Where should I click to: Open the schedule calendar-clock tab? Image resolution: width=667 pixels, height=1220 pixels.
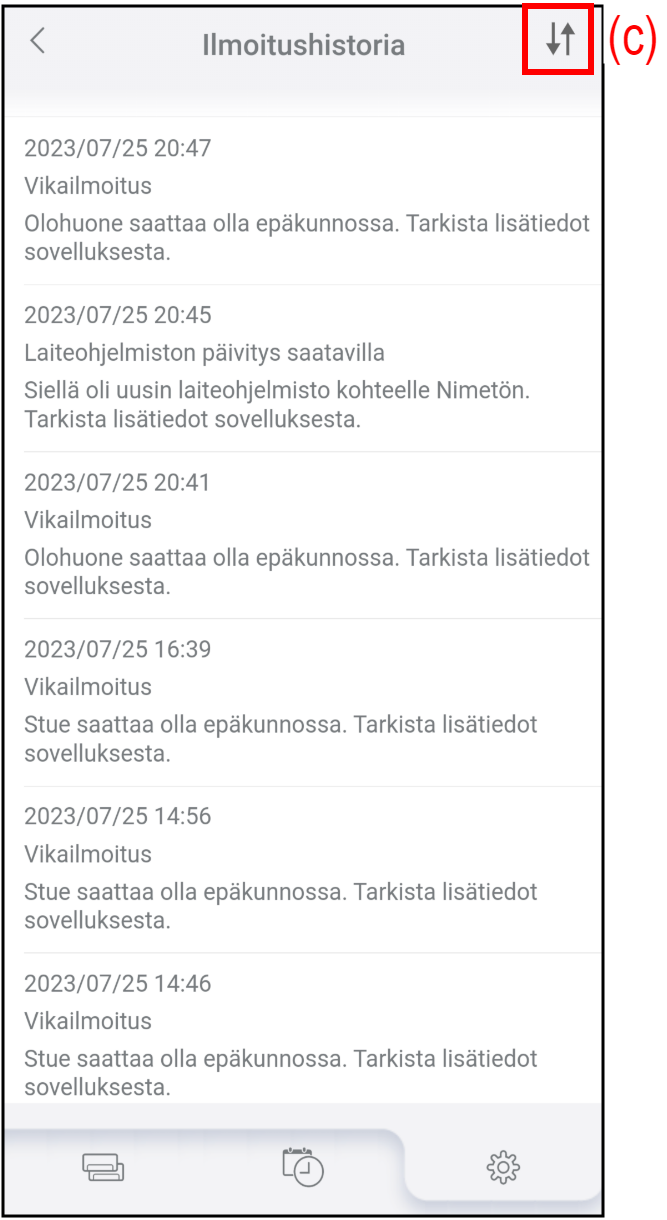tap(303, 1166)
